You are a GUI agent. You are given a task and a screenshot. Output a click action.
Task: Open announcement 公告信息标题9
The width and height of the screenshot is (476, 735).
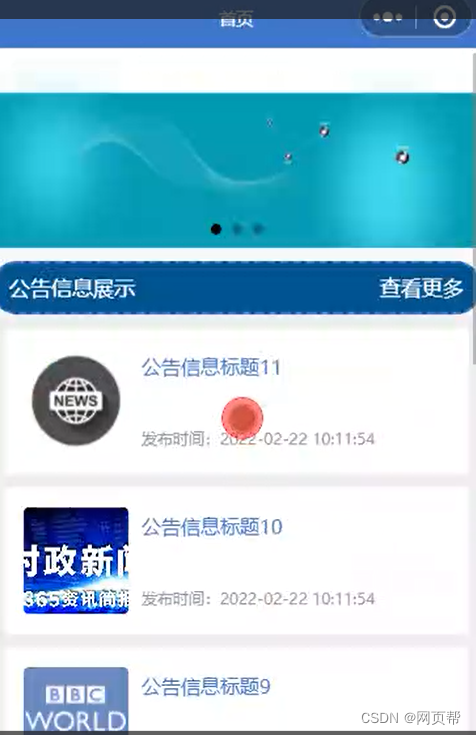coord(237,691)
